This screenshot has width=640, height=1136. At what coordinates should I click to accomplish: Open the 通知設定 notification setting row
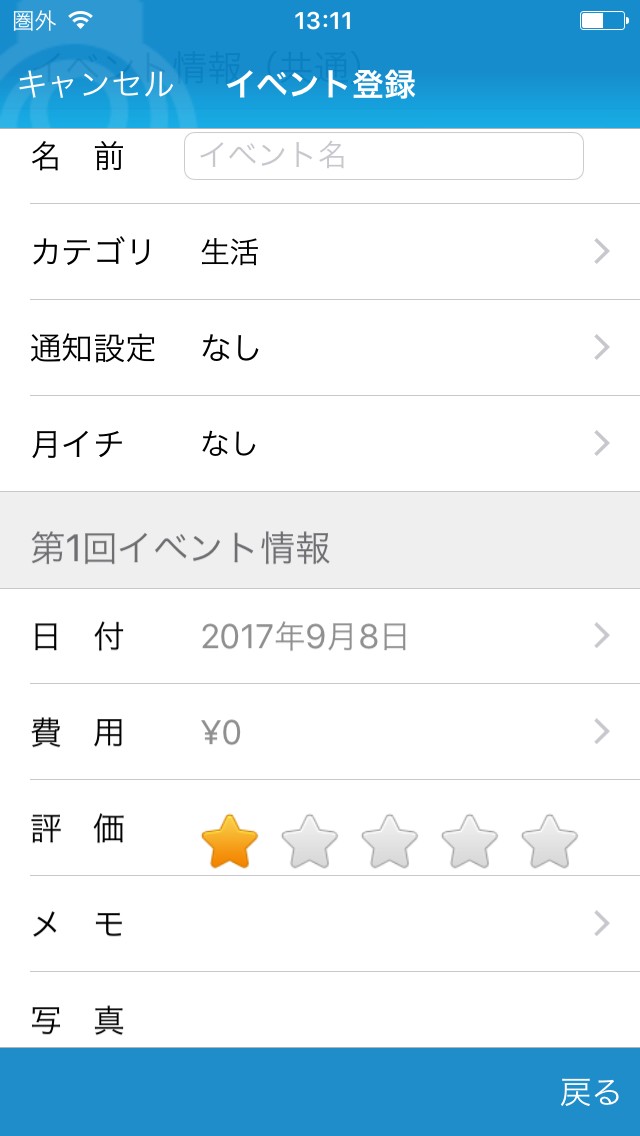(x=320, y=348)
